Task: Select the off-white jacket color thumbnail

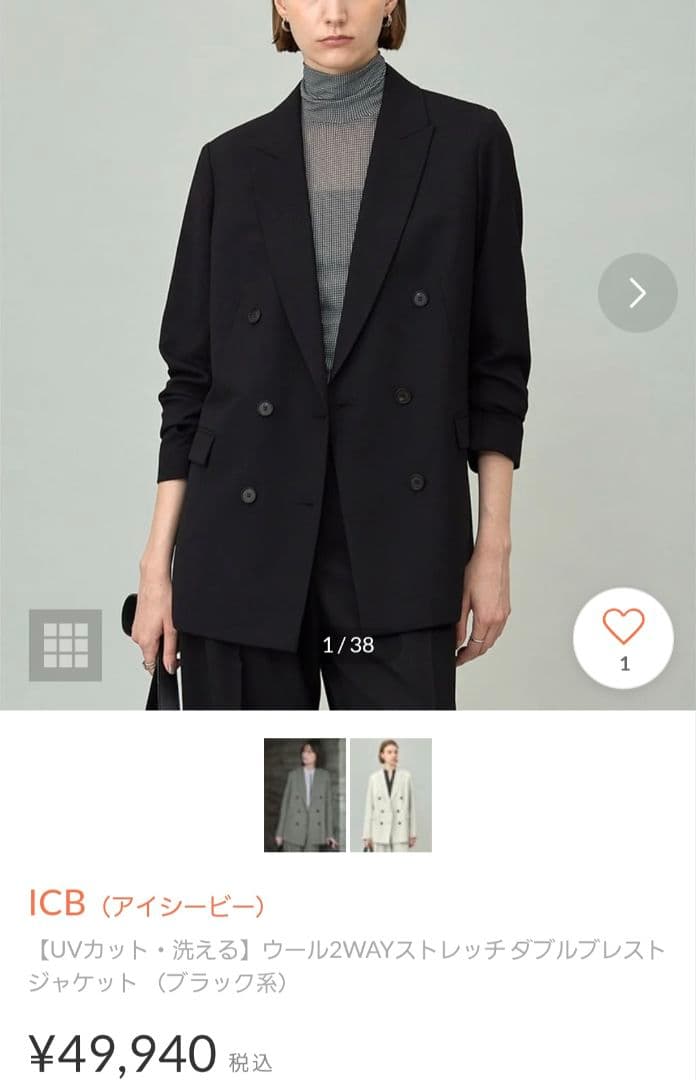Action: pos(391,795)
